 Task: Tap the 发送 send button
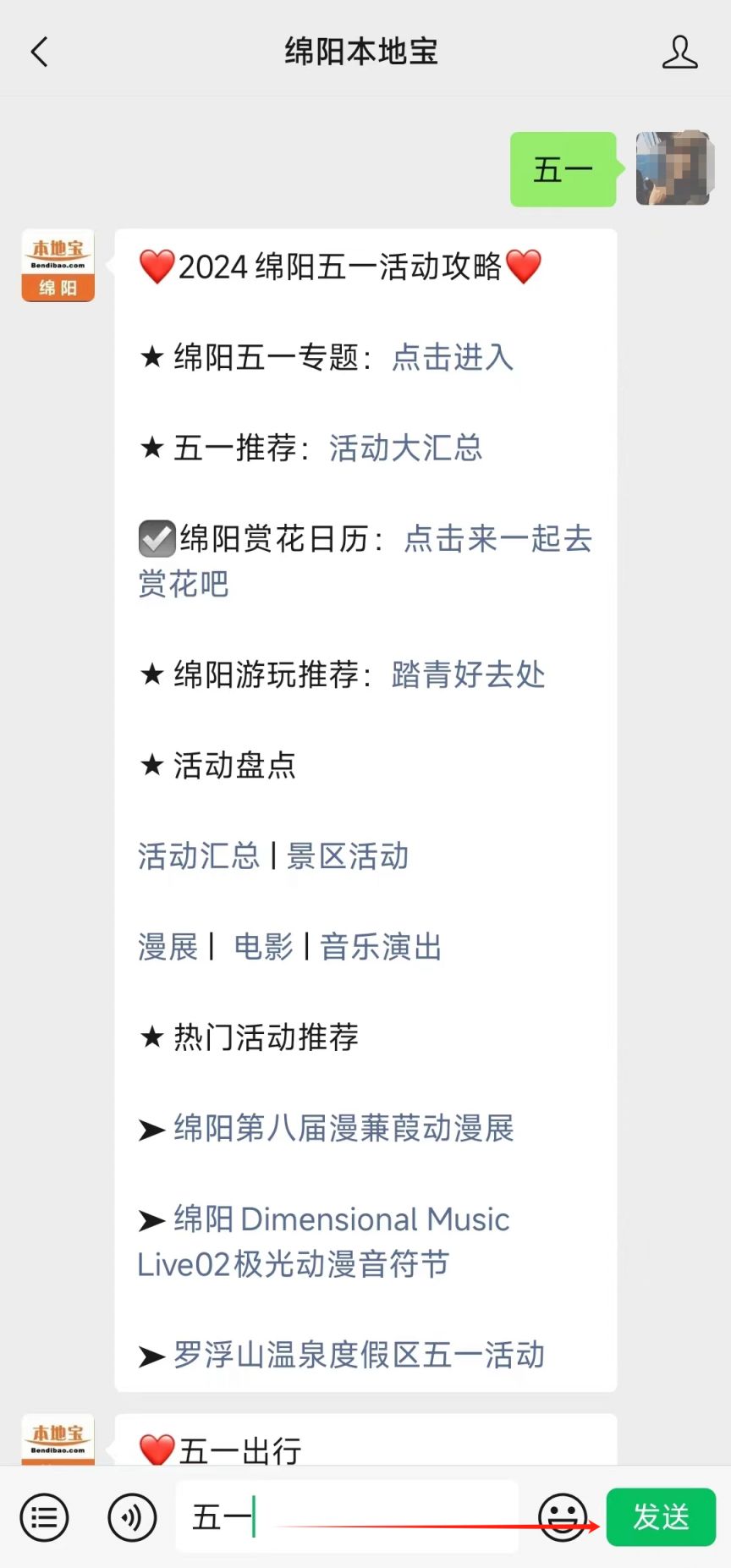click(x=661, y=1516)
